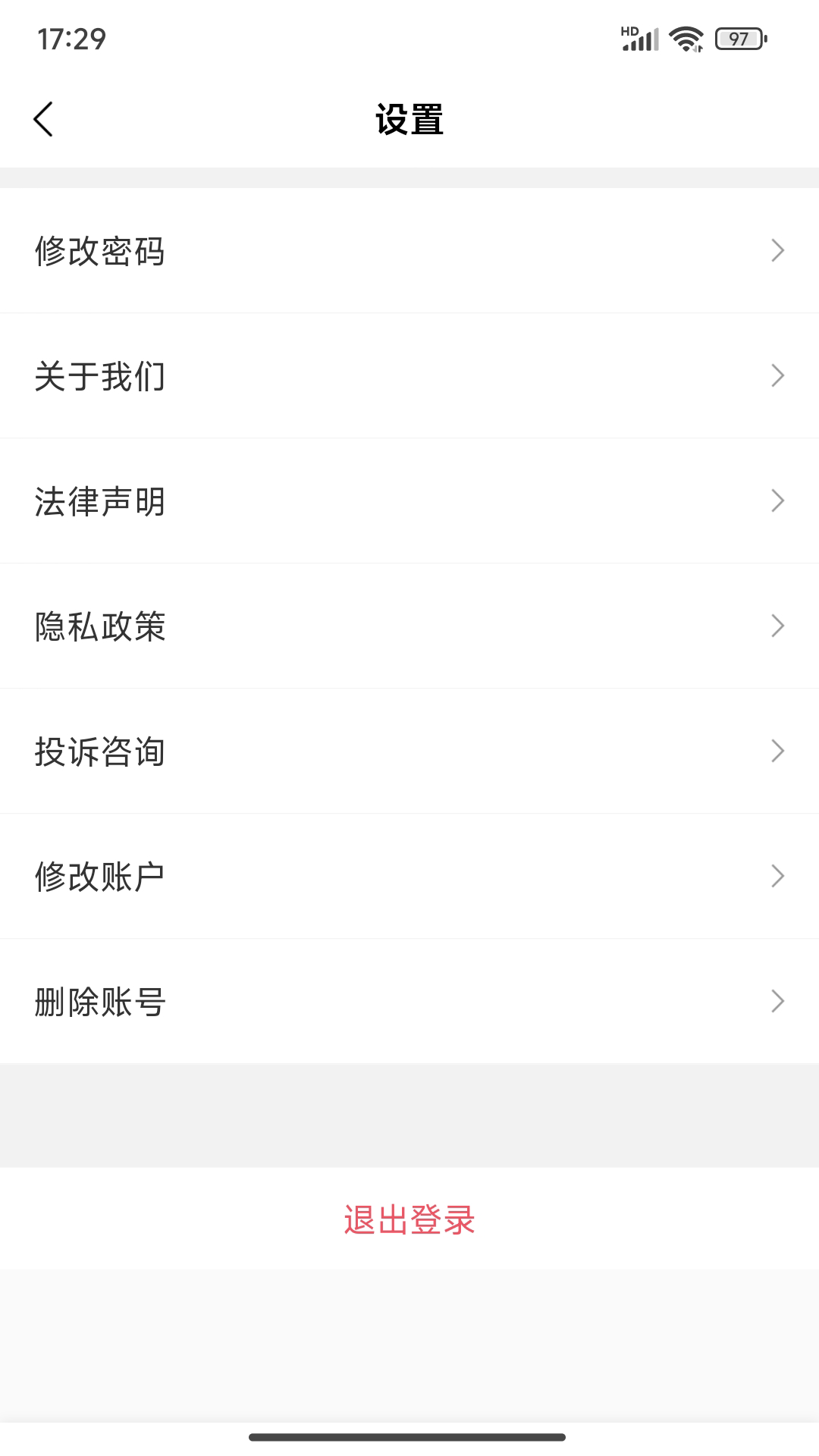The width and height of the screenshot is (819, 1456).
Task: Click the arrow next to 投诉咨询
Action: 777,752
